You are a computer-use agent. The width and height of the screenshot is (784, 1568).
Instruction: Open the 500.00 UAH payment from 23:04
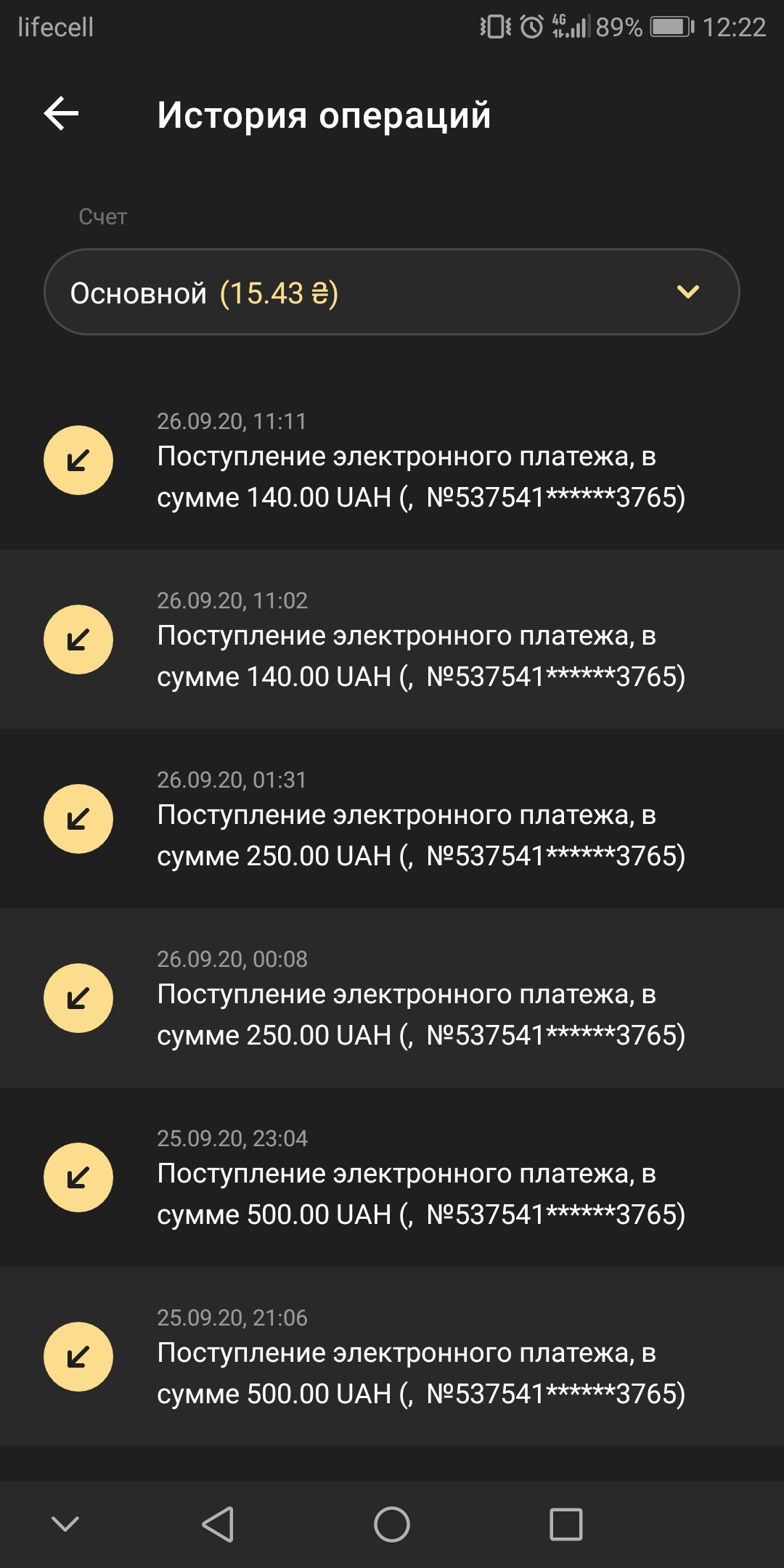(421, 1191)
